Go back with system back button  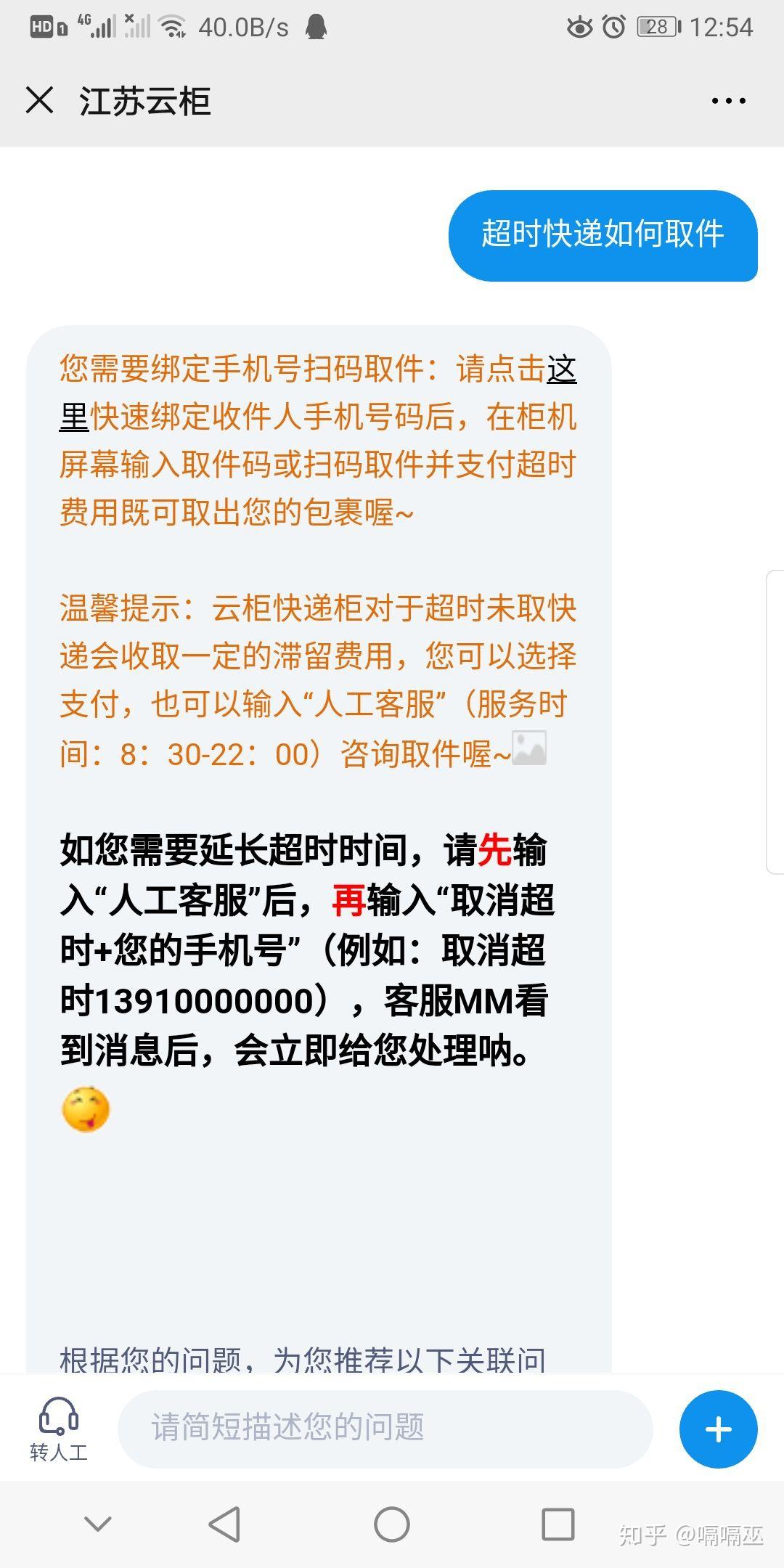coord(224,1524)
